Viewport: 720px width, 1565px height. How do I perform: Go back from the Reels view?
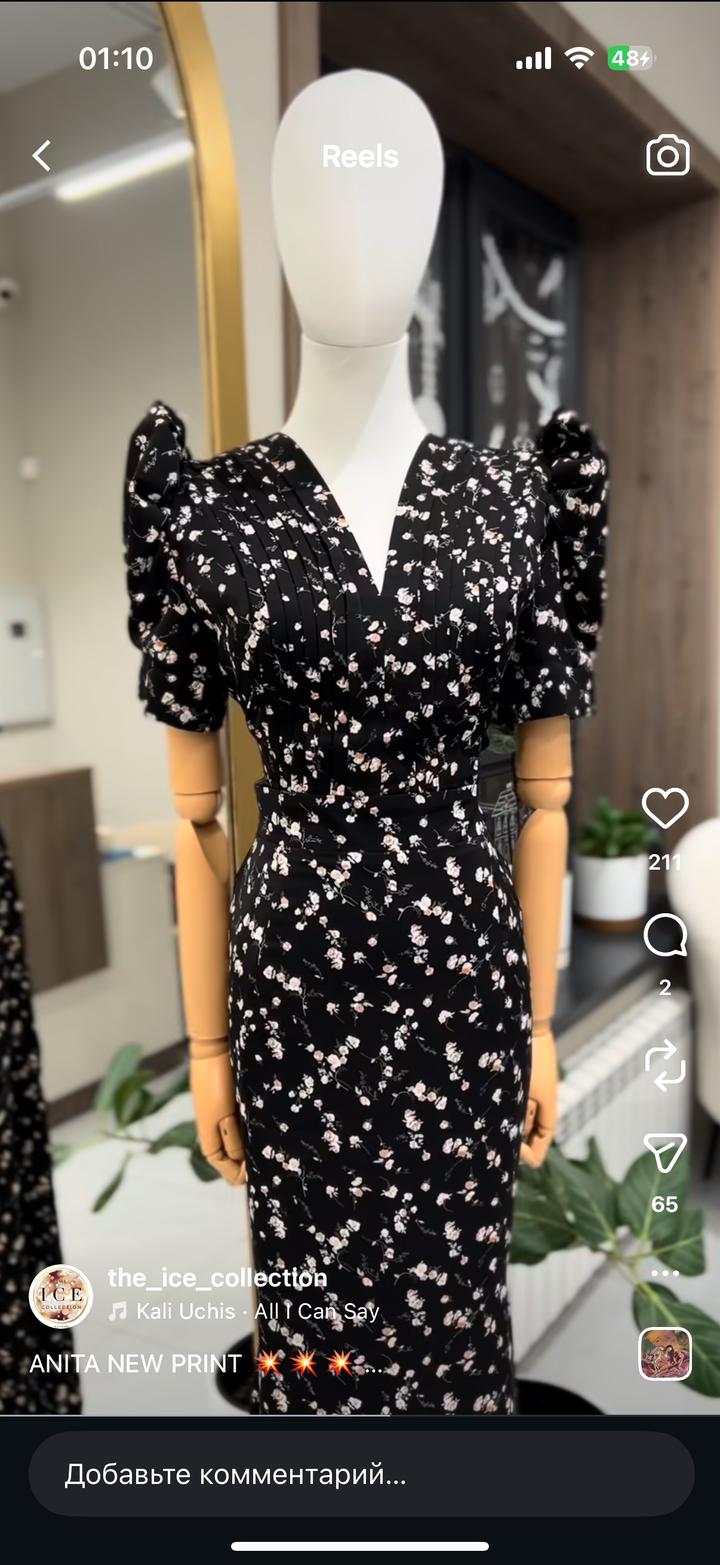(42, 156)
